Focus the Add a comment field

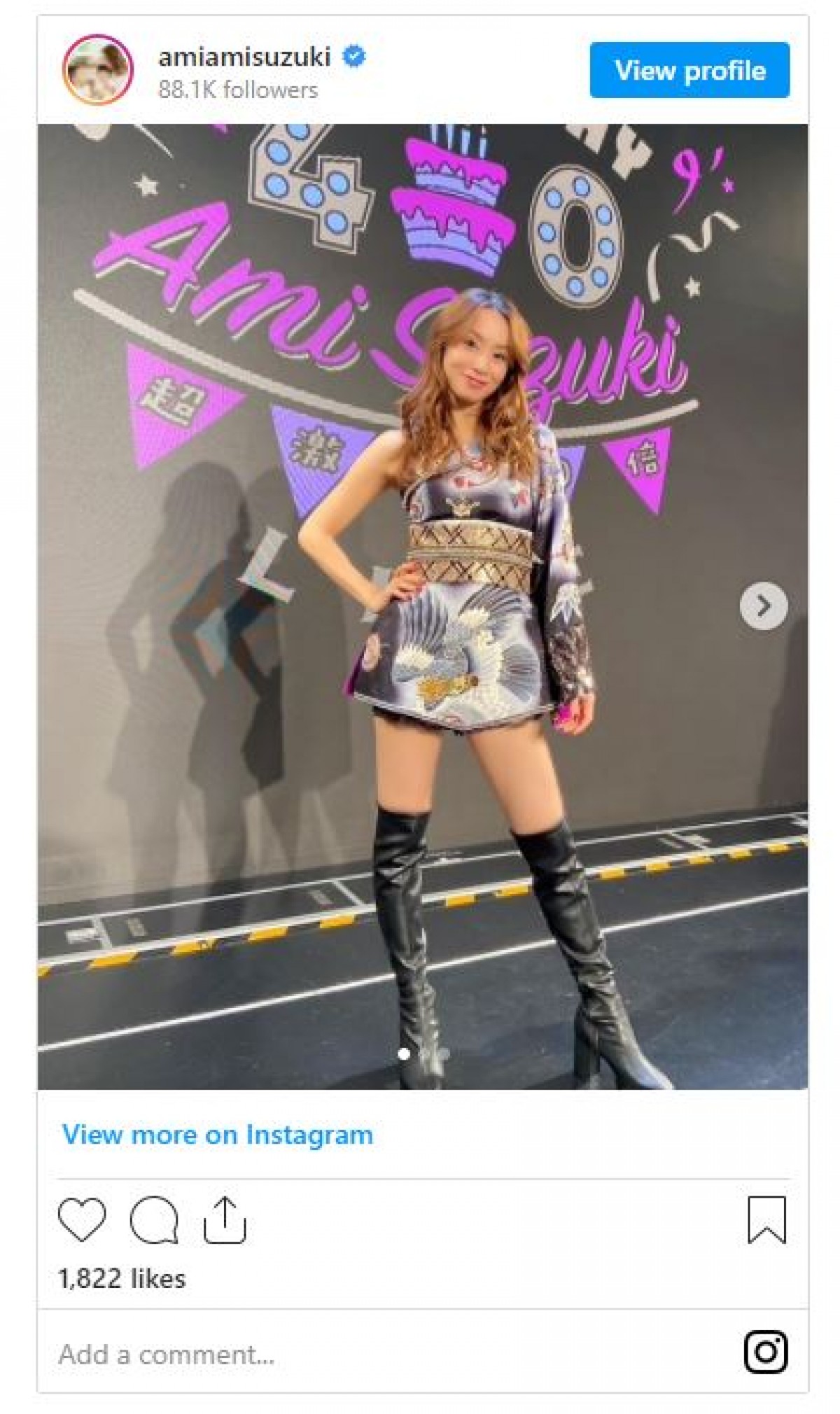pos(392,1354)
